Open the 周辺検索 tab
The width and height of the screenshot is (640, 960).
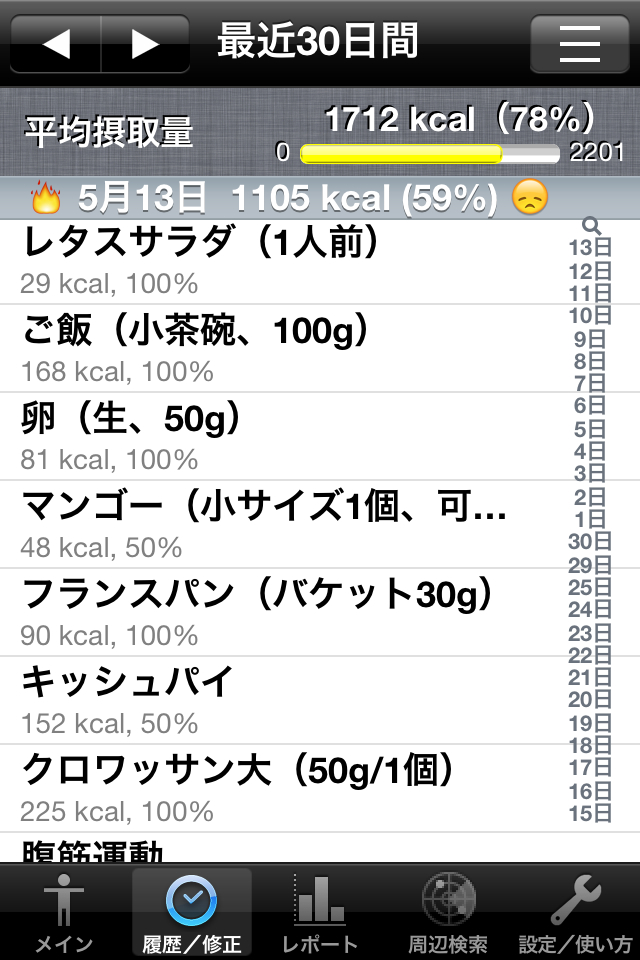point(447,912)
